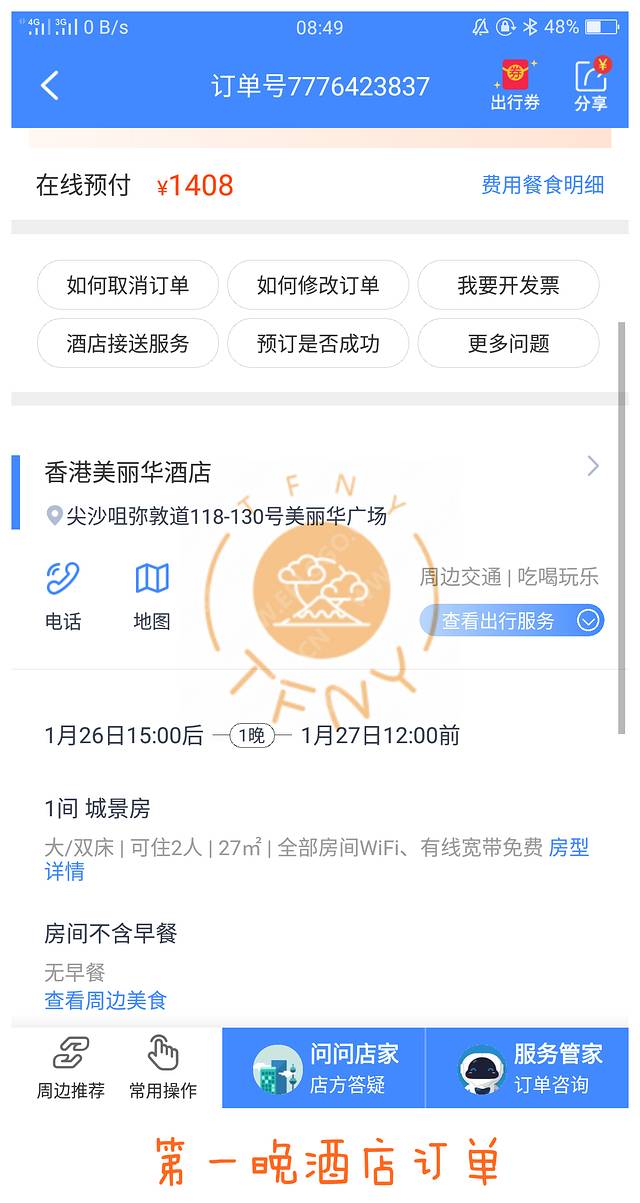Share this order via 分享

point(591,85)
